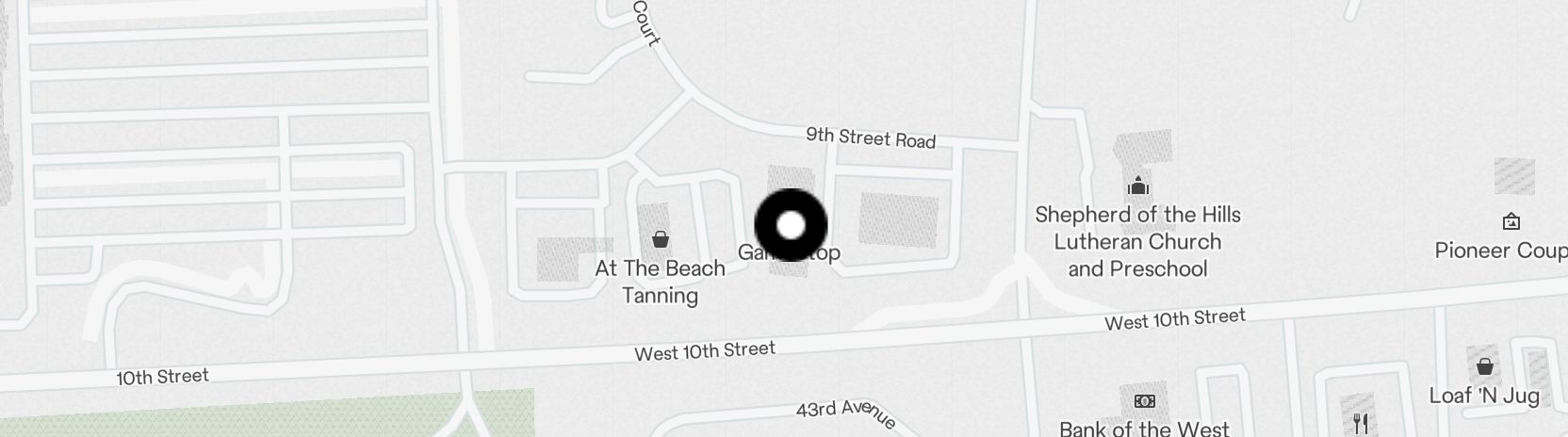The width and height of the screenshot is (1568, 437).
Task: Select the Loaf 'N Jug shop marker
Action: tap(1484, 365)
